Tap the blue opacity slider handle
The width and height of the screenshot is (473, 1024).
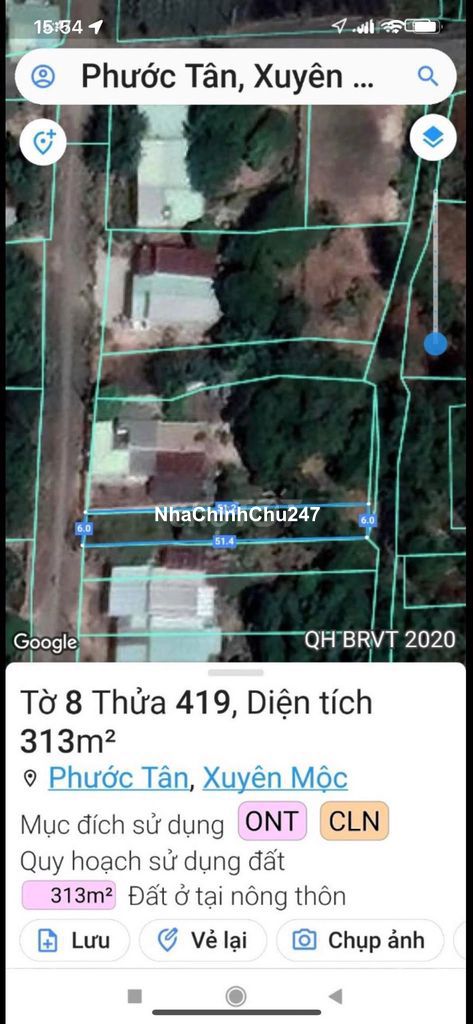click(x=436, y=342)
